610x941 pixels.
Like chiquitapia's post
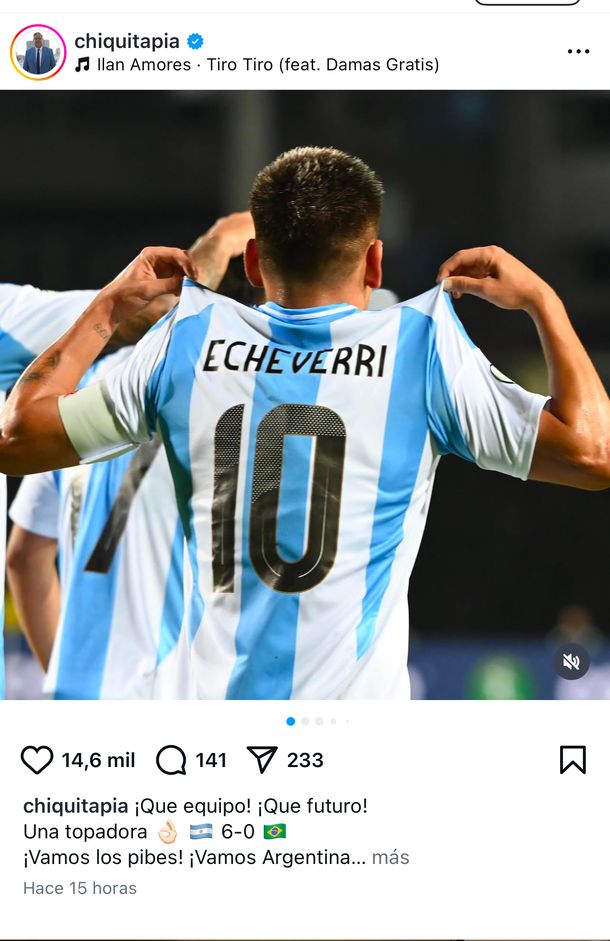[x=37, y=760]
